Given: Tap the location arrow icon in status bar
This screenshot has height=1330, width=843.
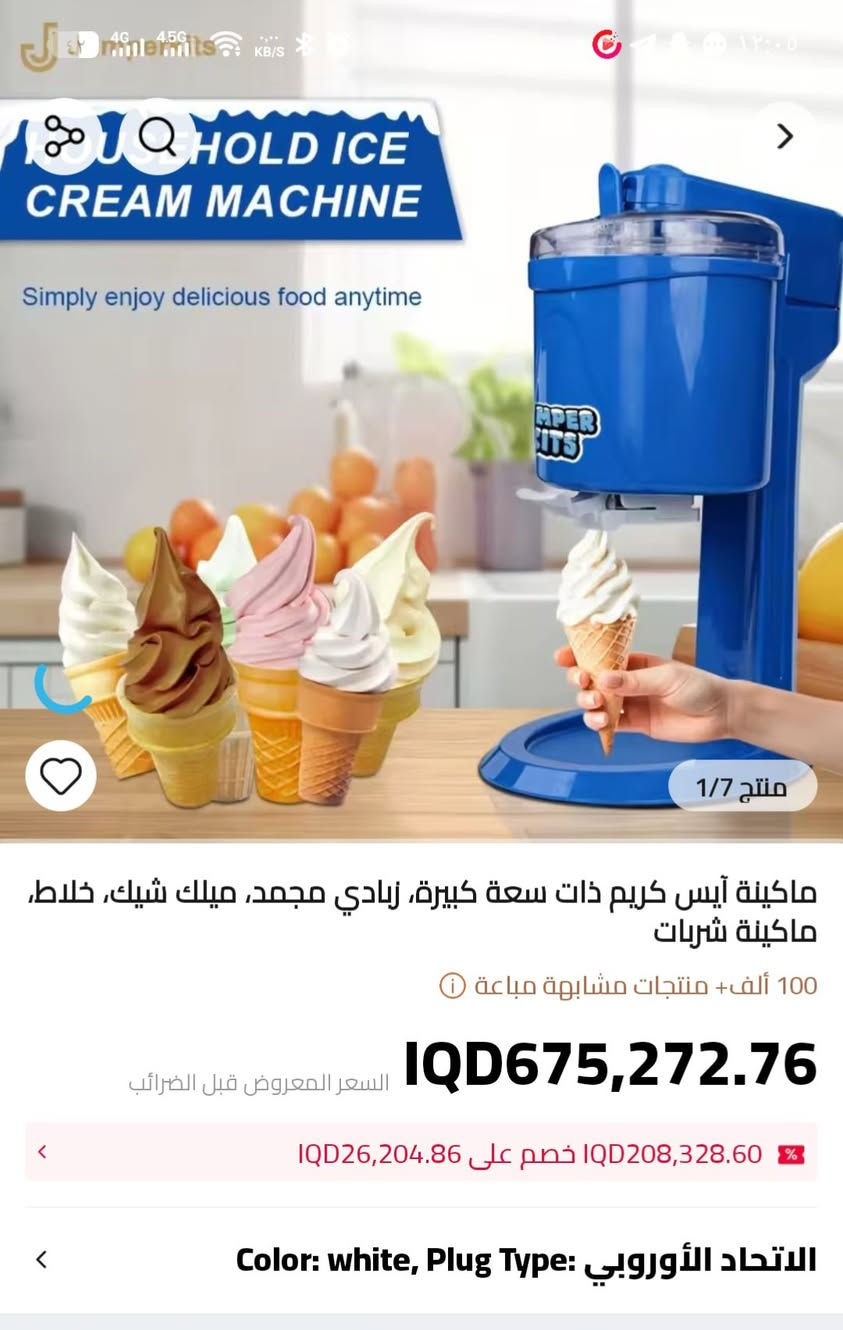Looking at the screenshot, I should (x=643, y=44).
